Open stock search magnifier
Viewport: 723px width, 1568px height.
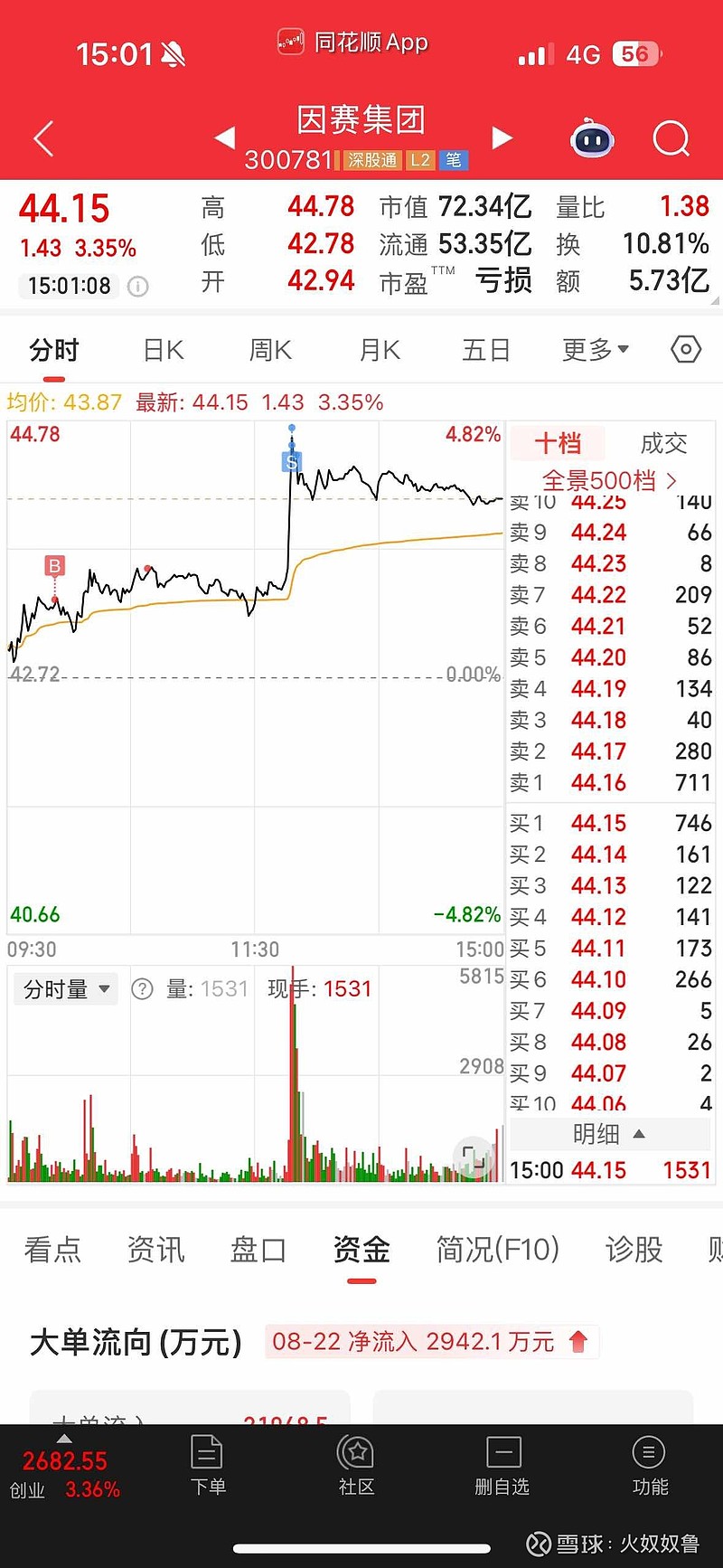[x=671, y=138]
